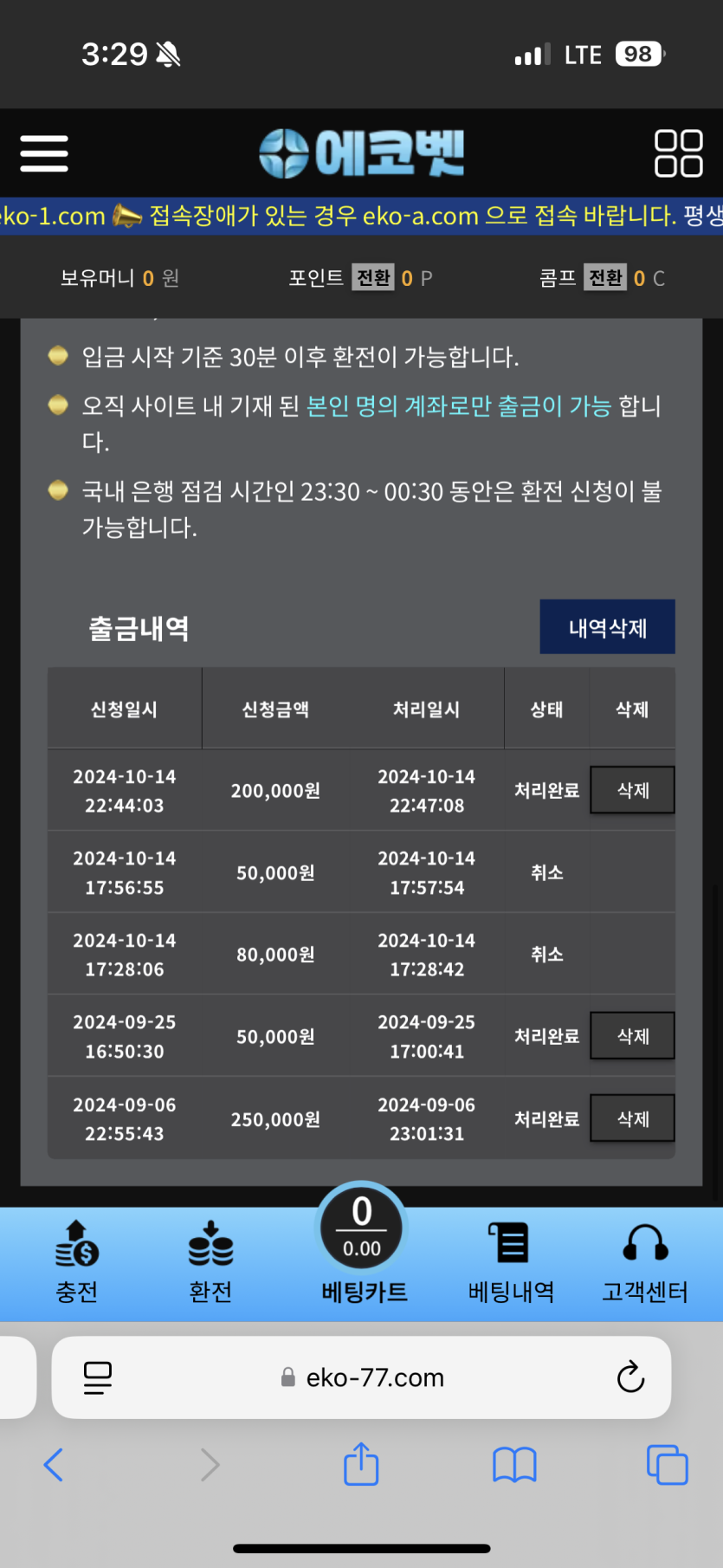
Task: Reload the page
Action: coord(630,1377)
